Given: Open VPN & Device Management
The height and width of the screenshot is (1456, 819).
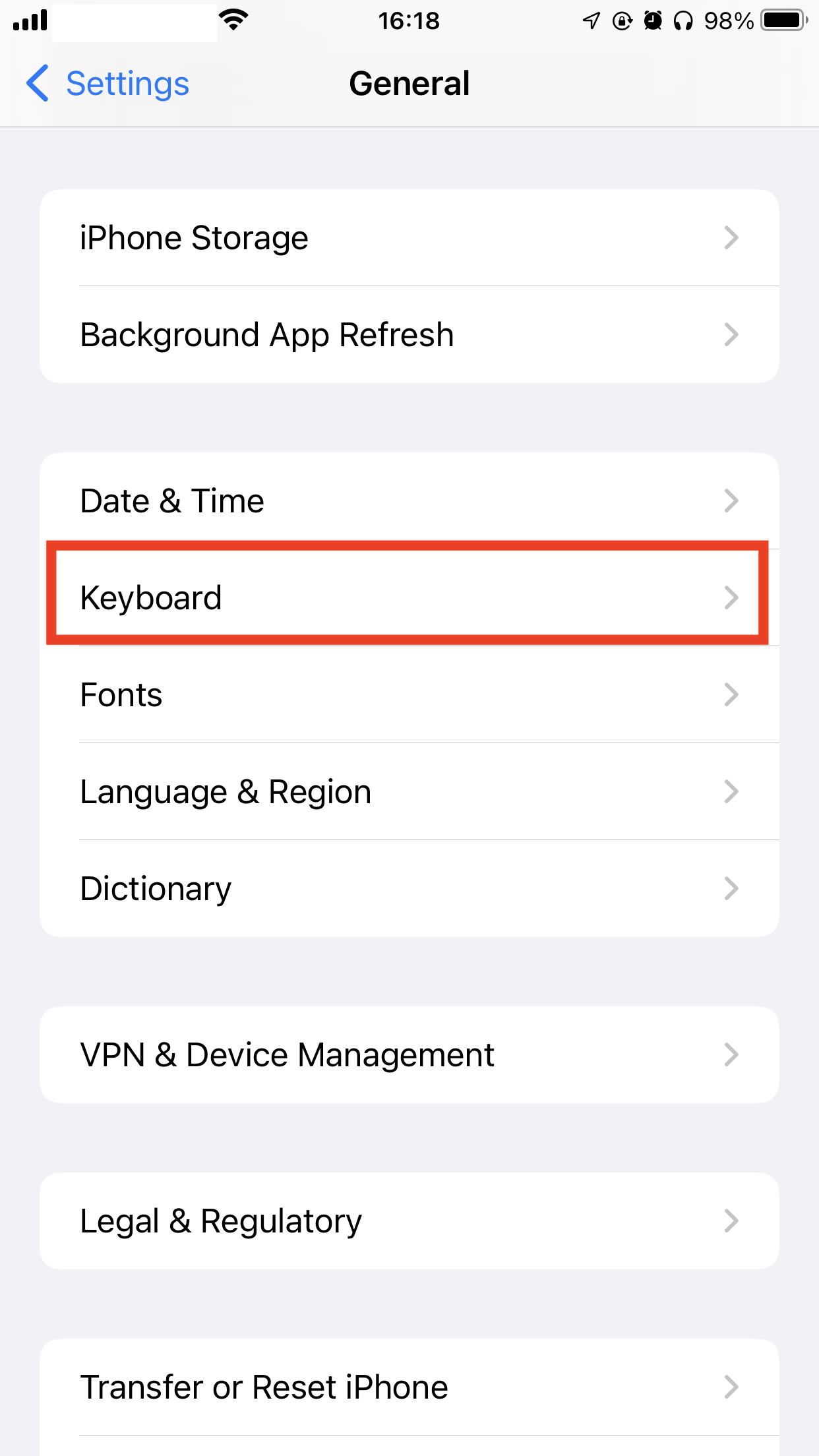Looking at the screenshot, I should [409, 1055].
